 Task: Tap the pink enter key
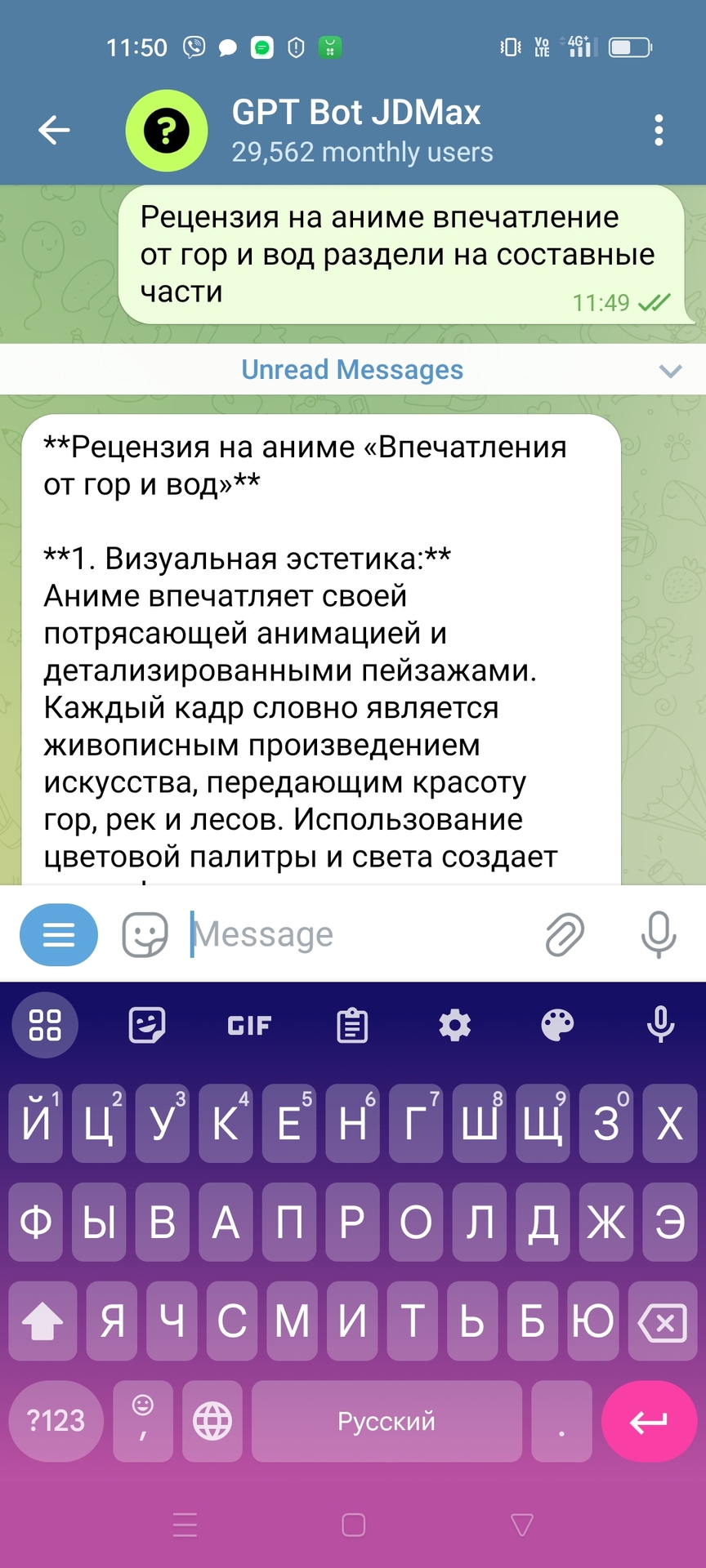click(x=649, y=1421)
